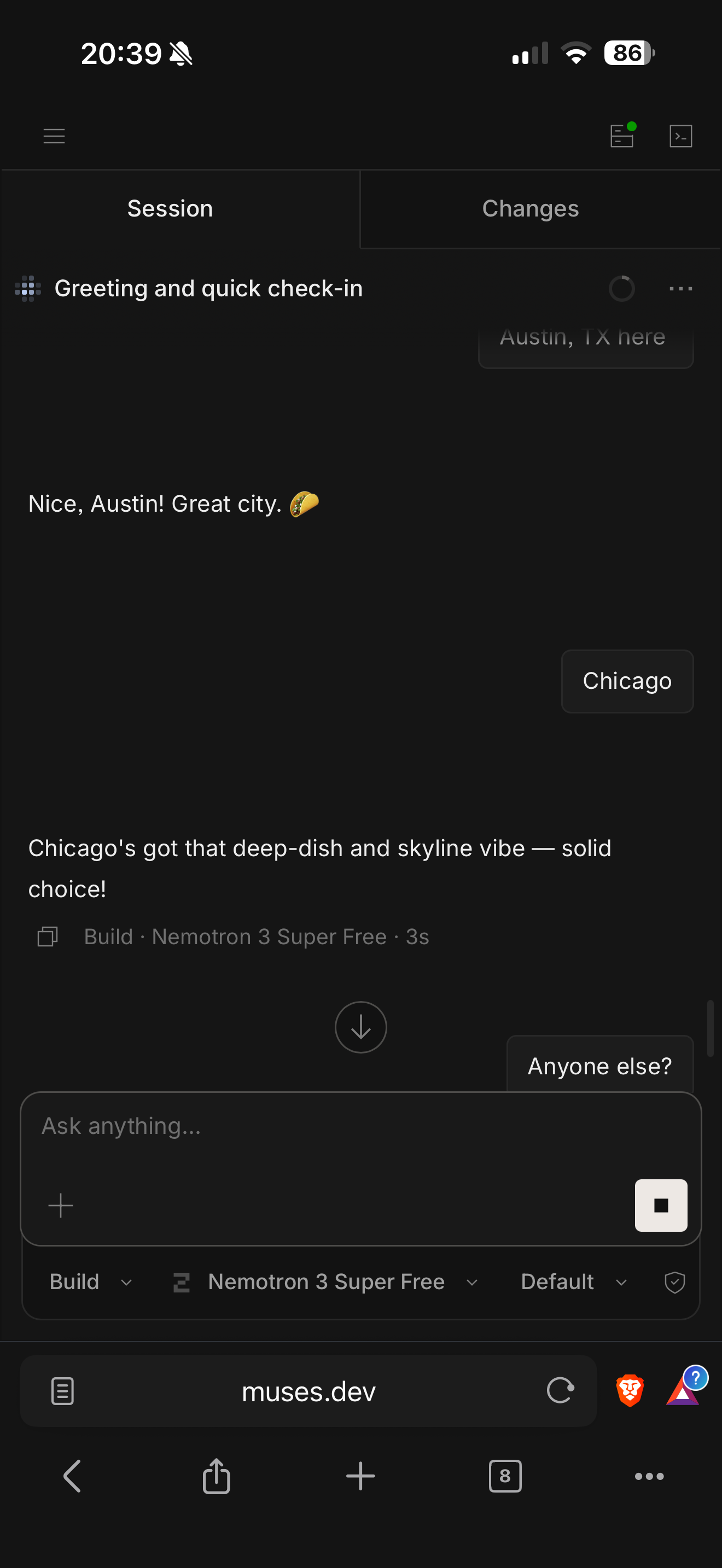Open session options via the ellipsis icon
This screenshot has height=1568, width=722.
[680, 289]
